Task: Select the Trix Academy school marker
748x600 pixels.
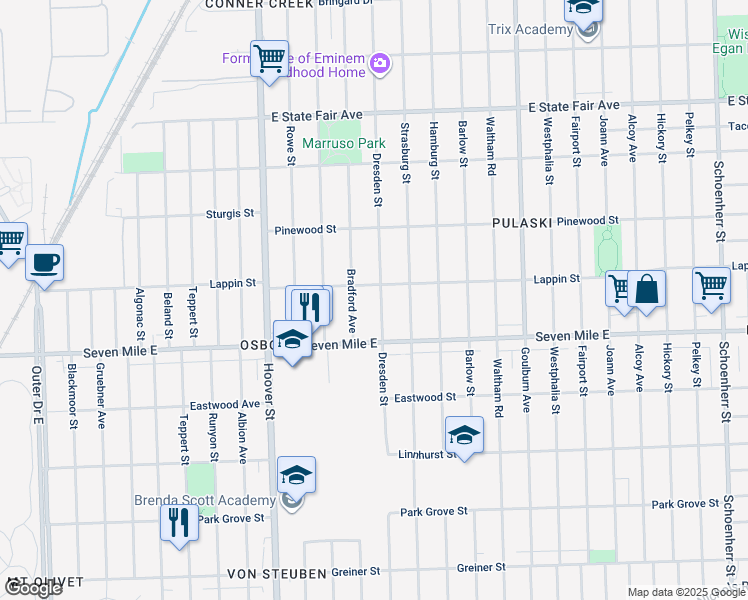Action: (583, 10)
